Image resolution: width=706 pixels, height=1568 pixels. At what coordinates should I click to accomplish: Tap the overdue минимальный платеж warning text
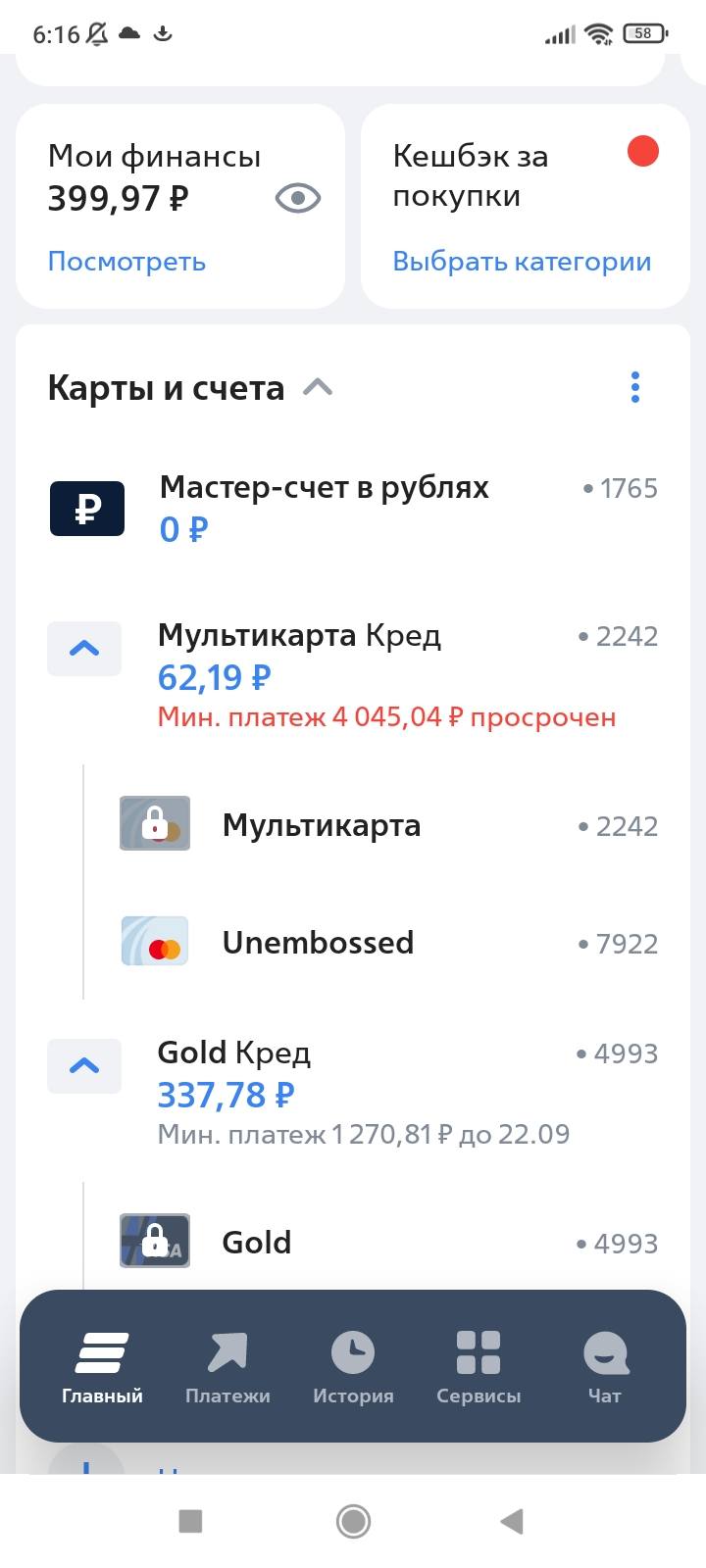tap(385, 717)
